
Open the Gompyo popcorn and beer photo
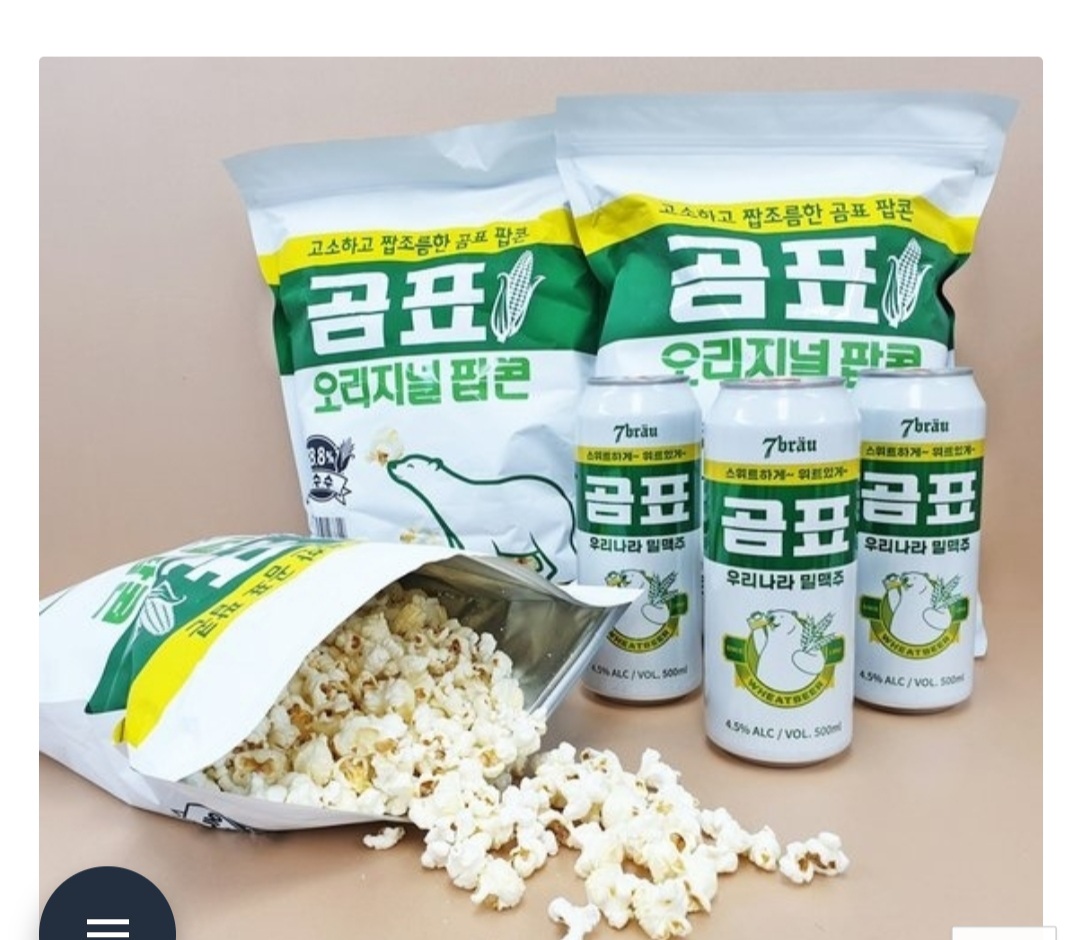pyautogui.click(x=540, y=480)
